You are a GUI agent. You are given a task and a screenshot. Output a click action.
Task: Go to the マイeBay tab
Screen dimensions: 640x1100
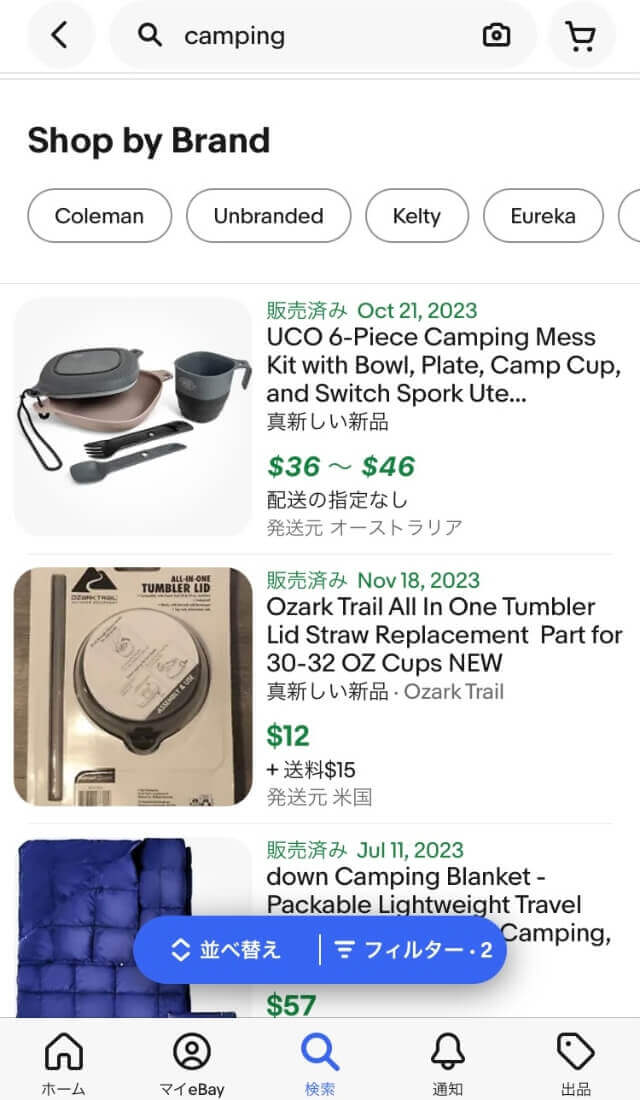pos(191,1062)
